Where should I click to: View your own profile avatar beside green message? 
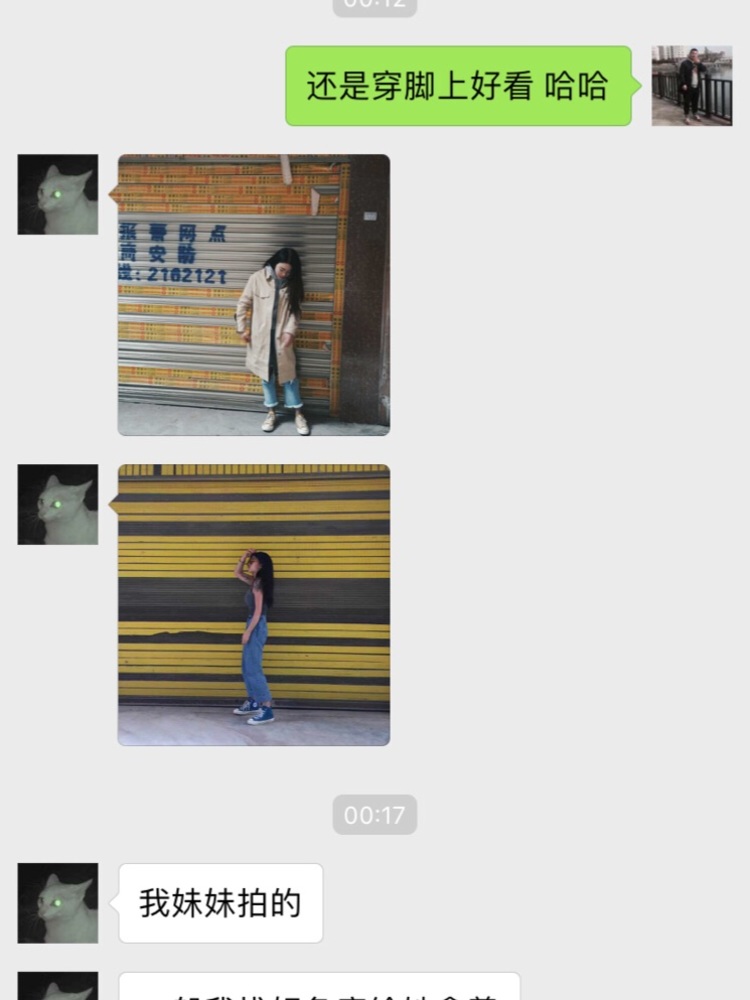click(691, 85)
